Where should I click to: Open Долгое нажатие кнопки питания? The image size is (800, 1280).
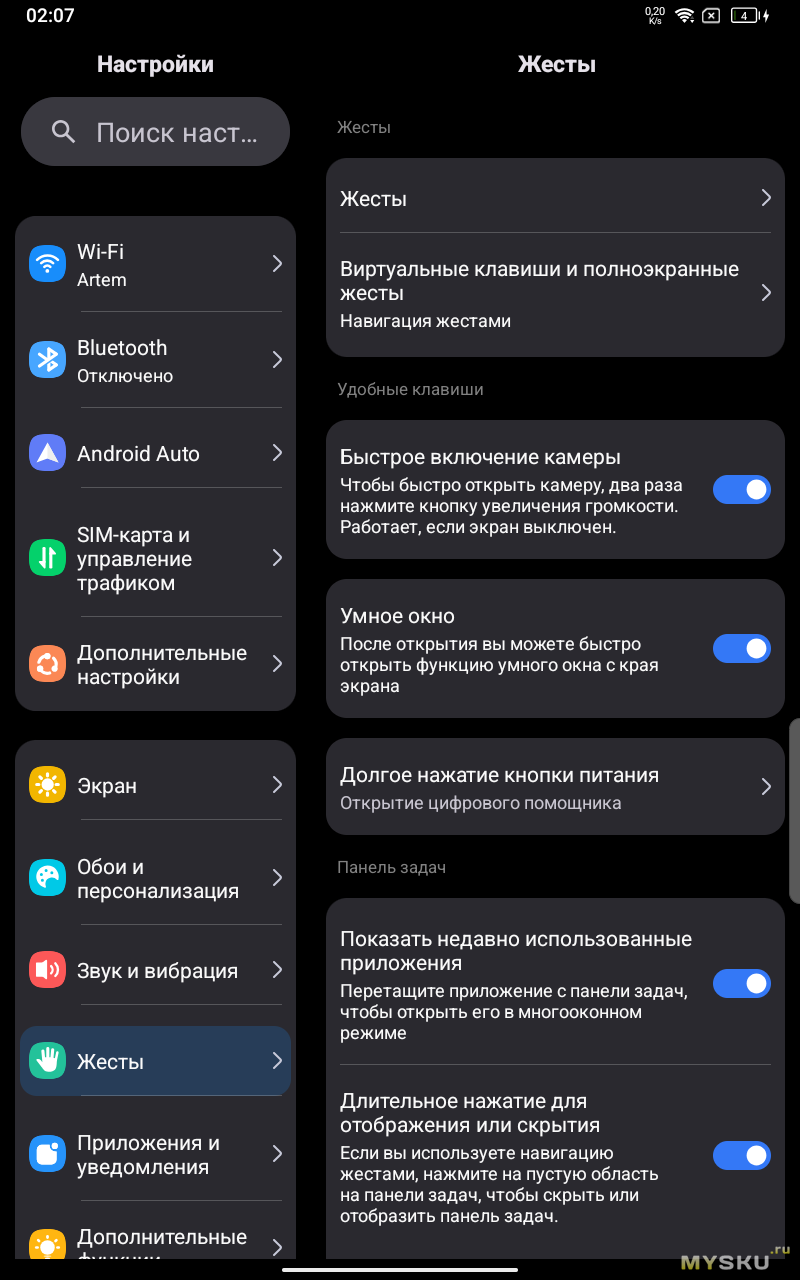tap(555, 787)
